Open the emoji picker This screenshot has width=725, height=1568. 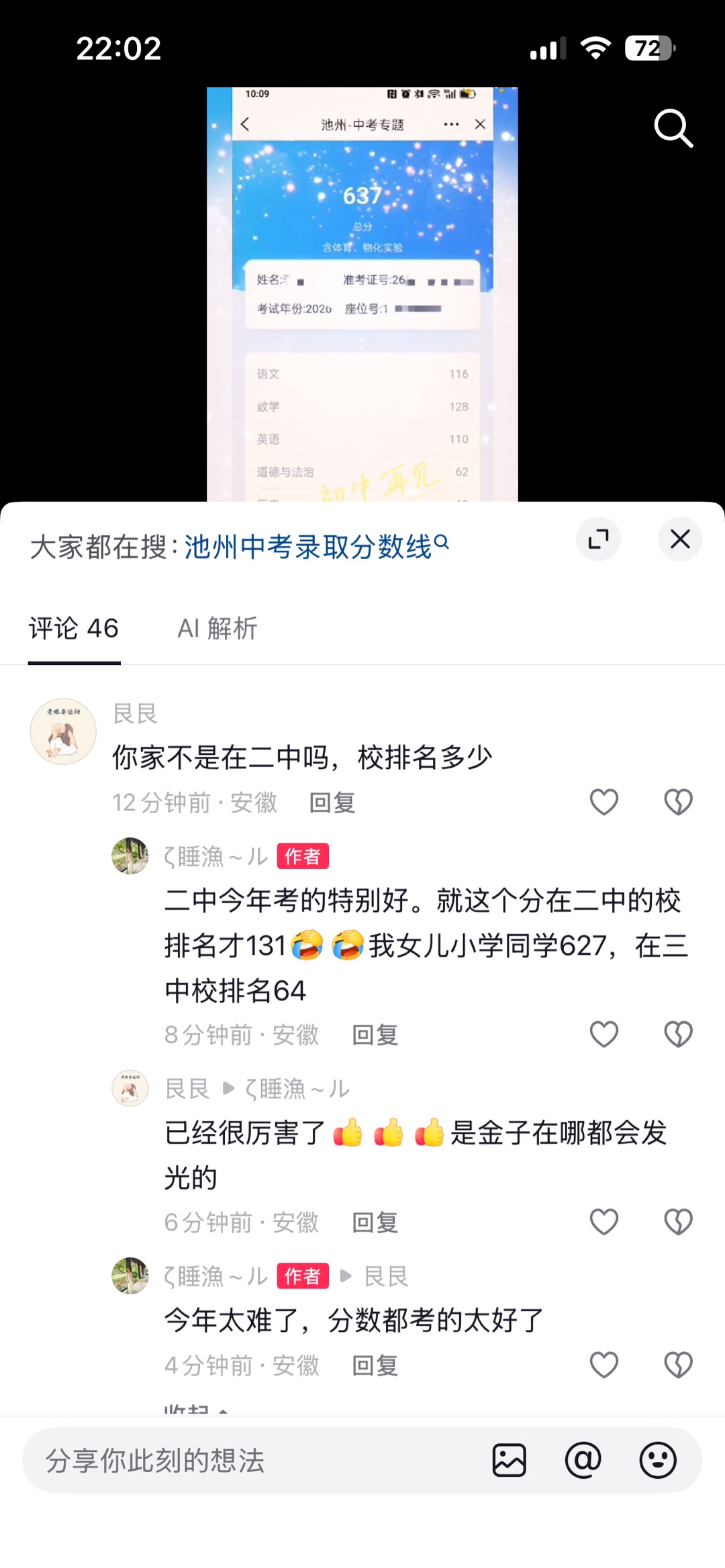tap(658, 1460)
